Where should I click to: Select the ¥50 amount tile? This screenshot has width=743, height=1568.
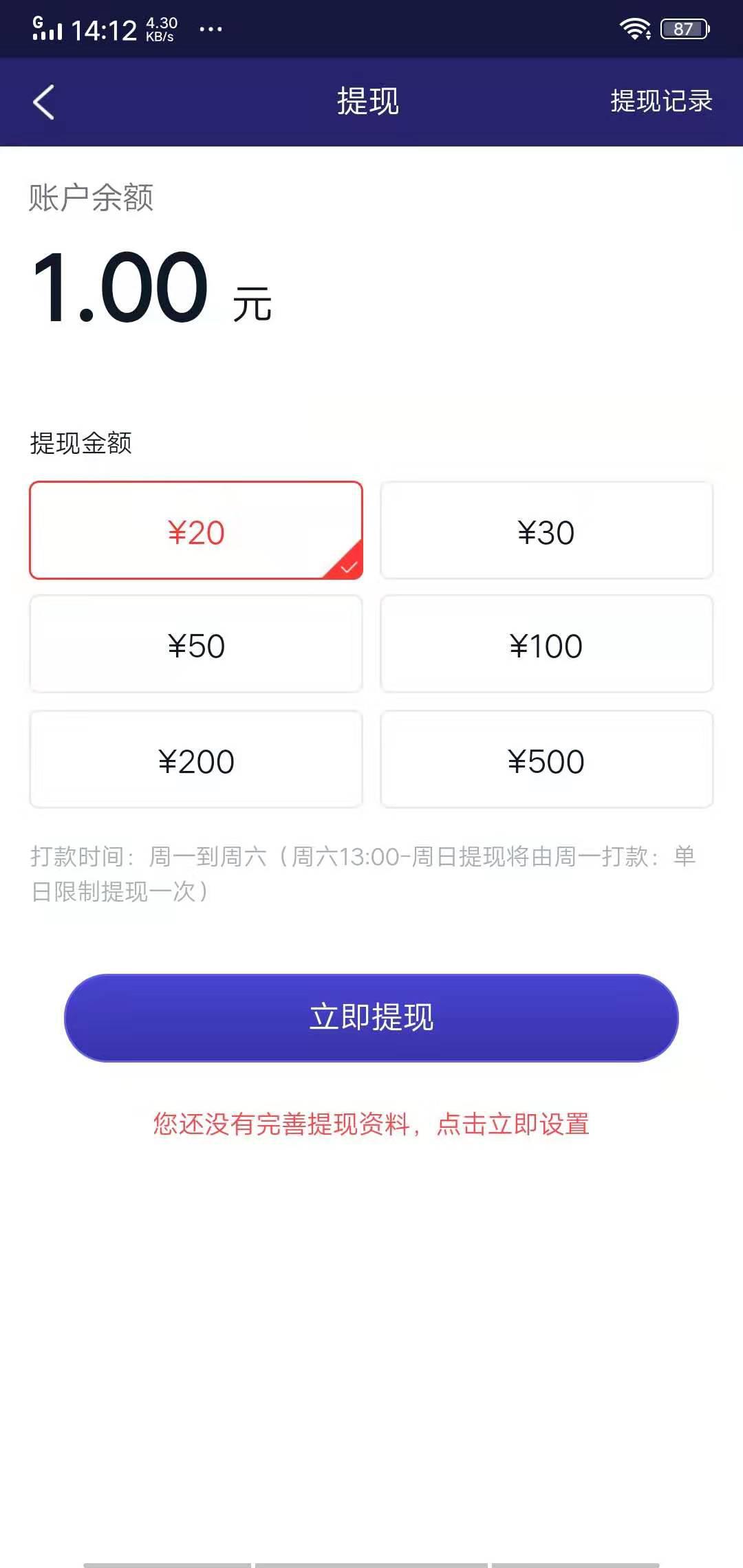coord(195,644)
